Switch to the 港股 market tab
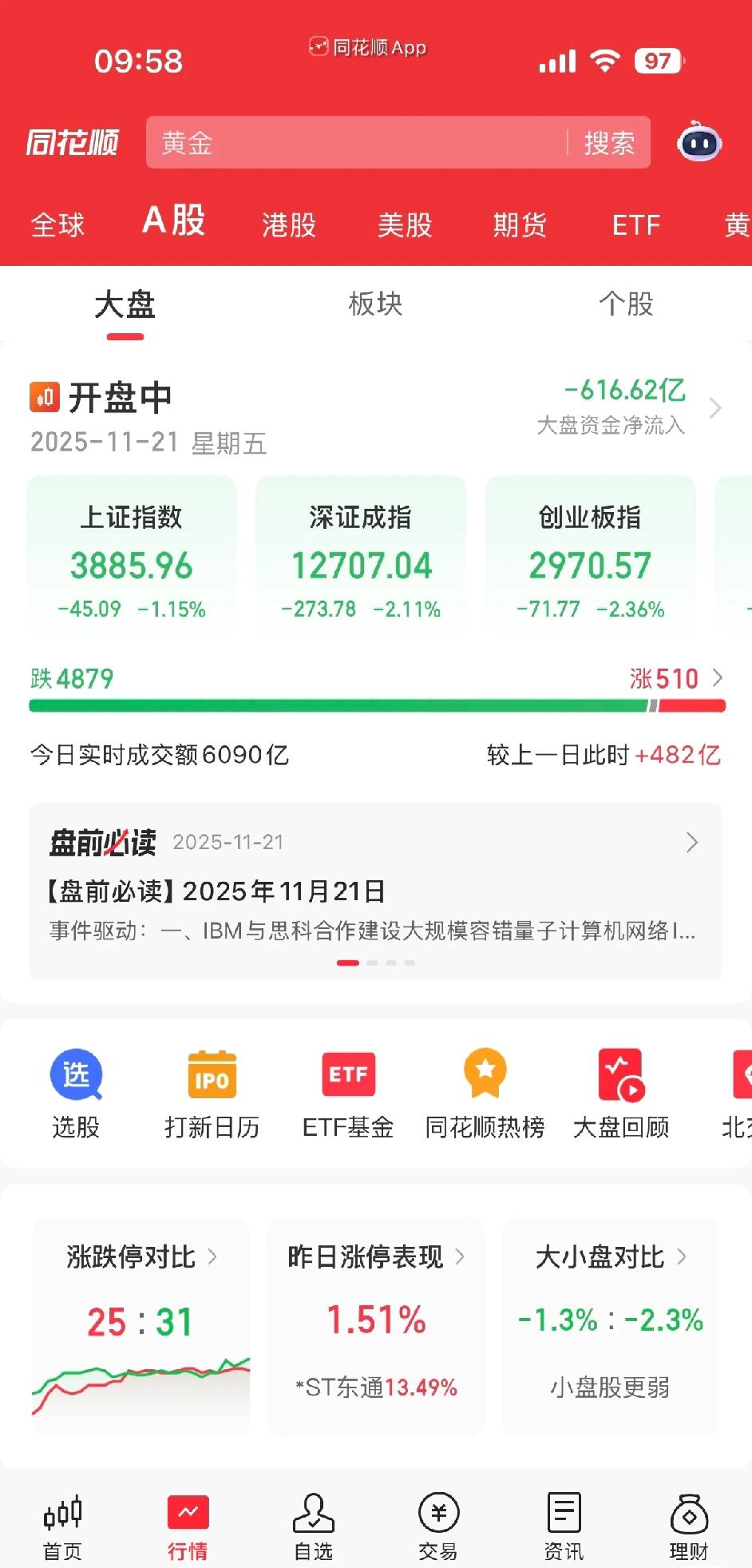Image resolution: width=752 pixels, height=1568 pixels. coord(288,224)
